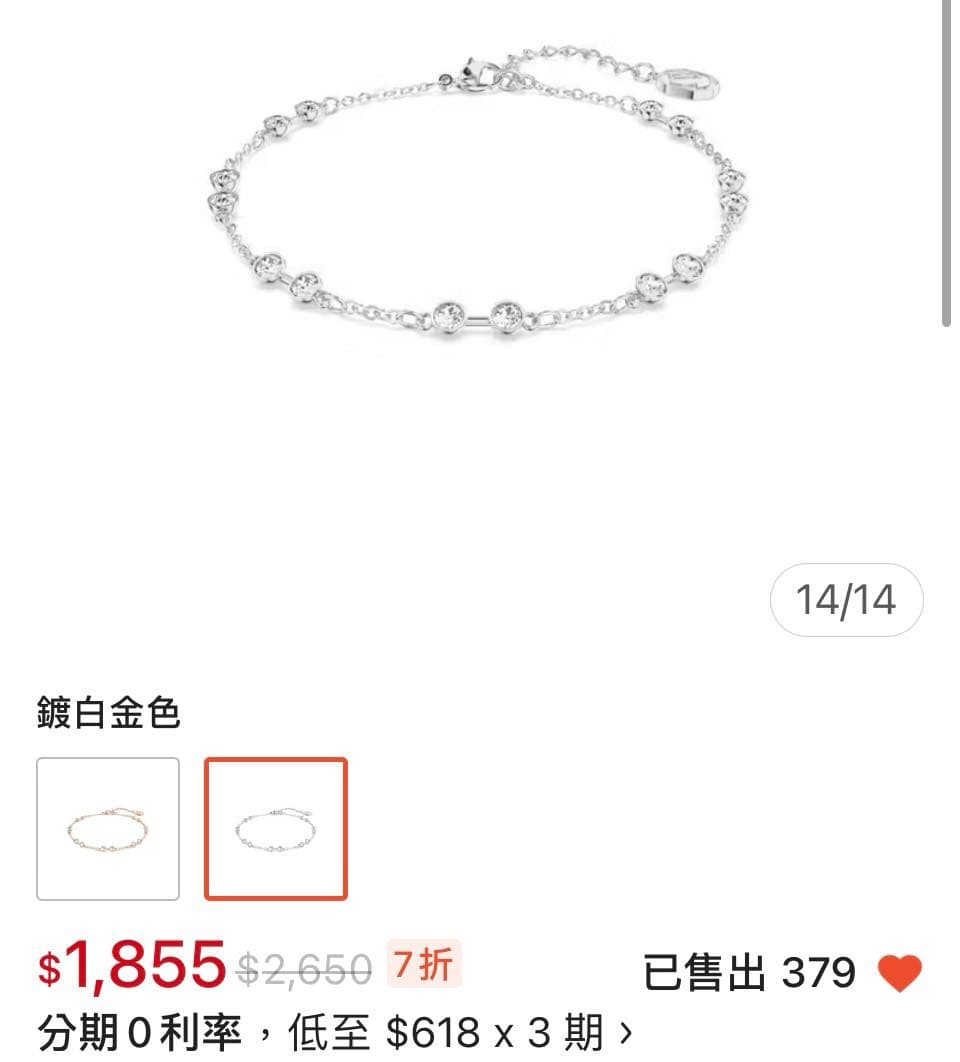Open the bracelet product image full view

pyautogui.click(x=478, y=200)
